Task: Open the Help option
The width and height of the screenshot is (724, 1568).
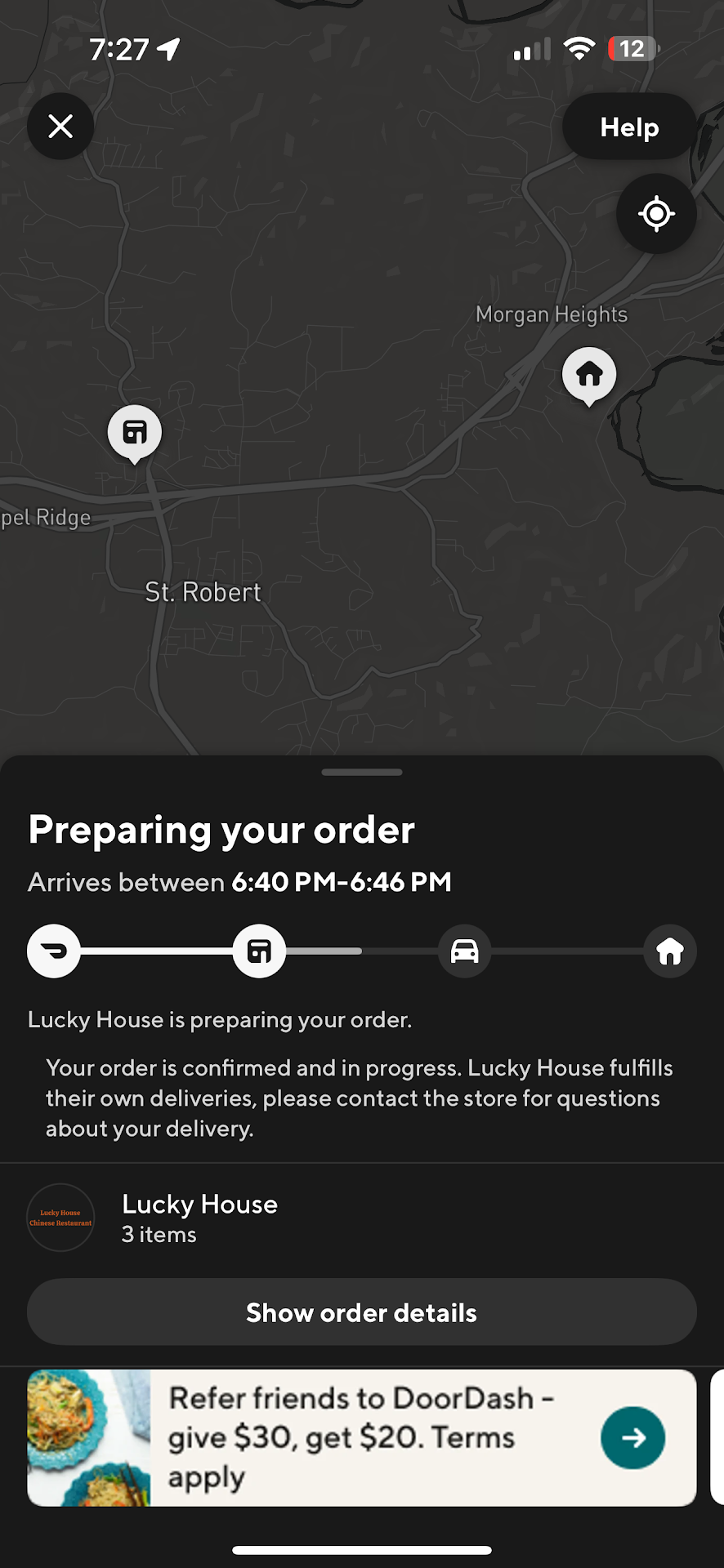Action: [x=628, y=127]
